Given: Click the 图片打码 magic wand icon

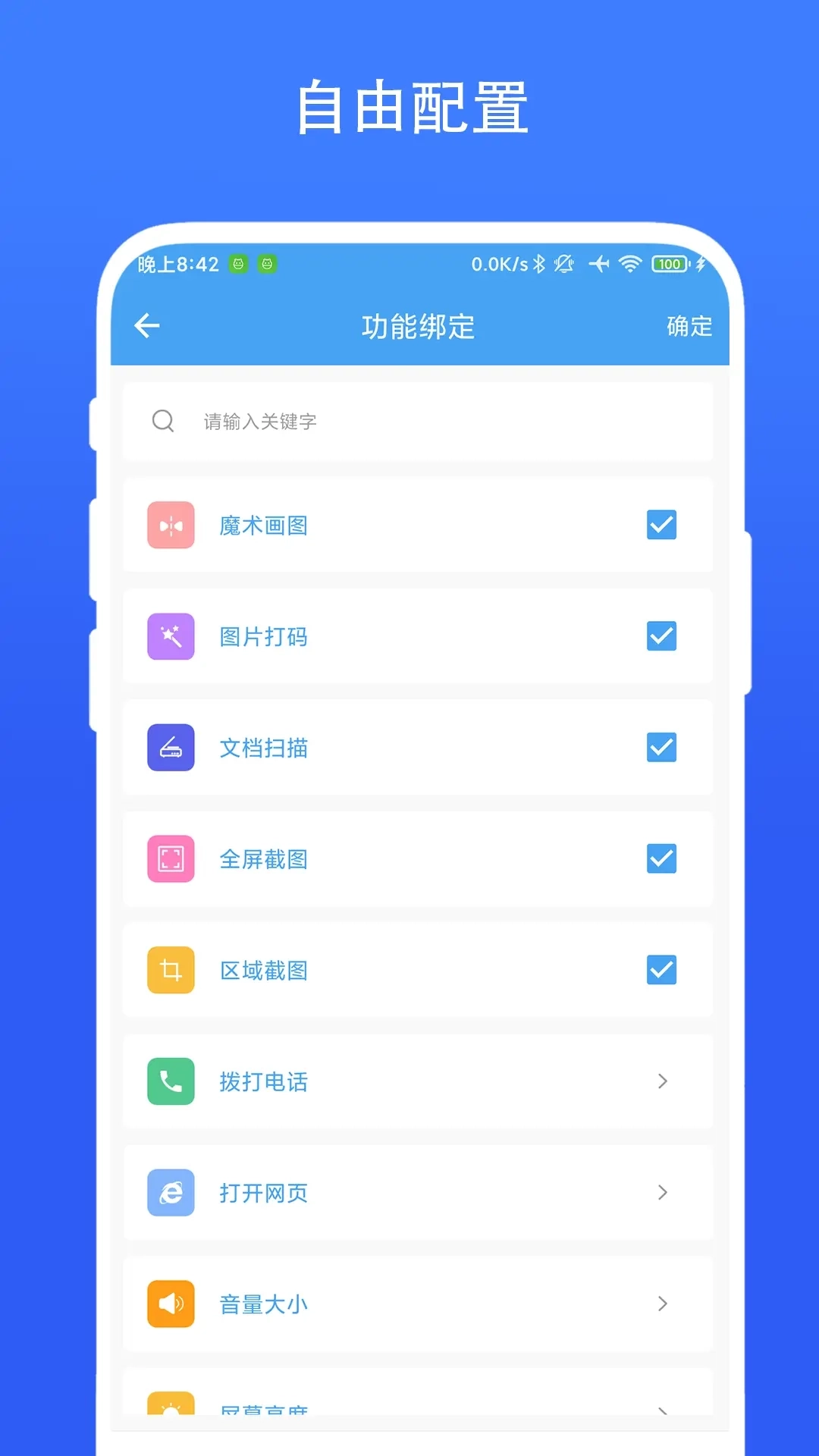Looking at the screenshot, I should tap(171, 637).
